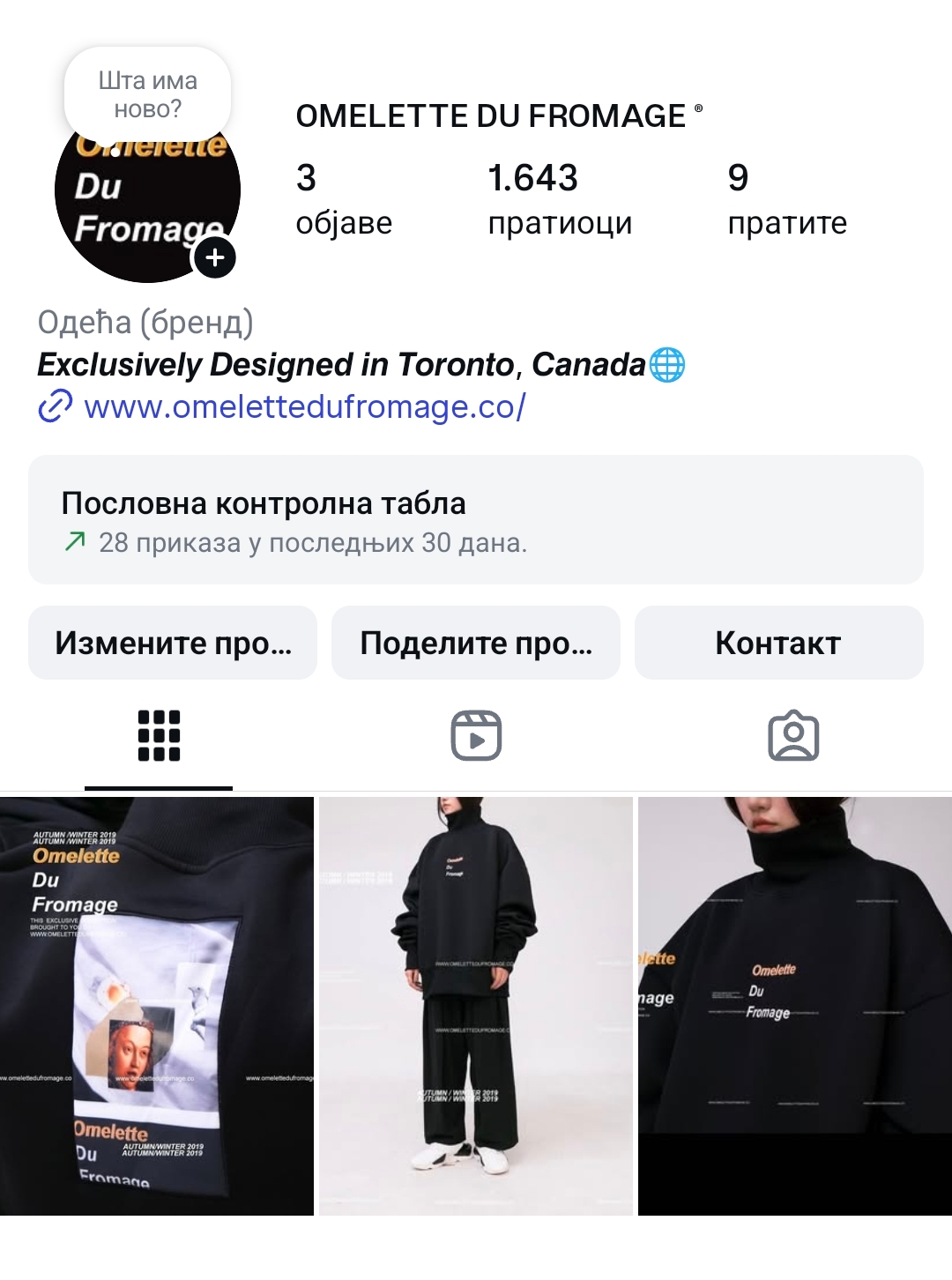
Task: View the 1.643 пратиоци followers list
Action: pyautogui.click(x=560, y=200)
